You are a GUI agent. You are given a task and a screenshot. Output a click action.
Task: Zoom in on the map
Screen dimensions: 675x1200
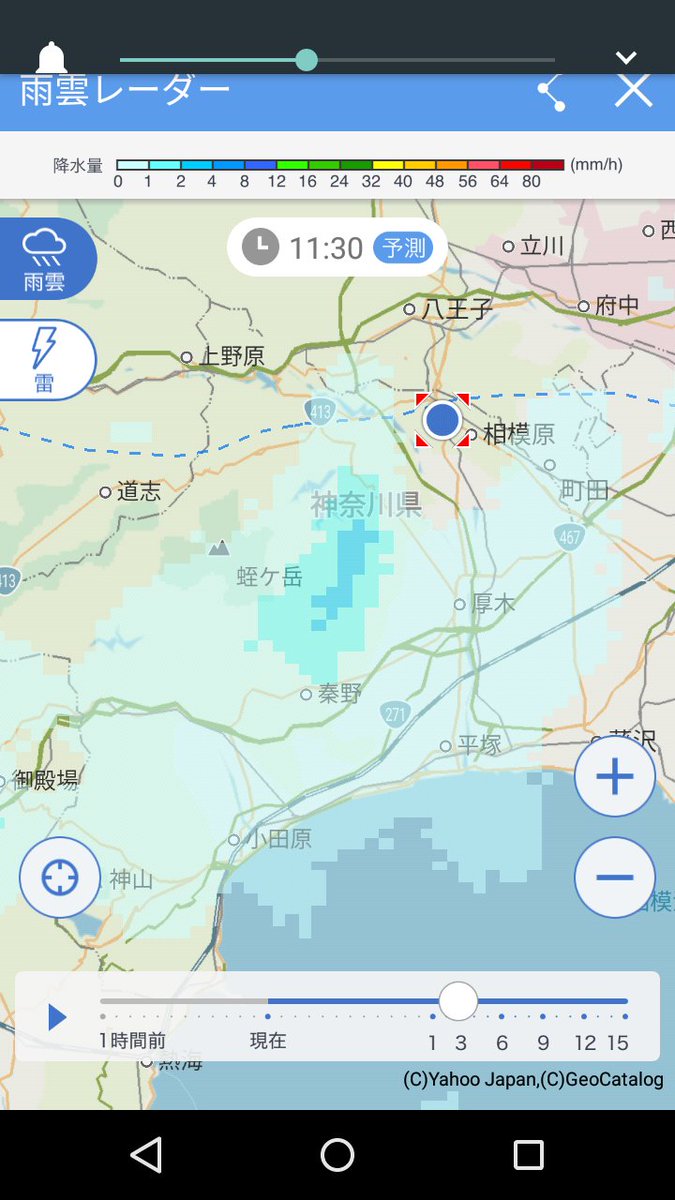(614, 777)
